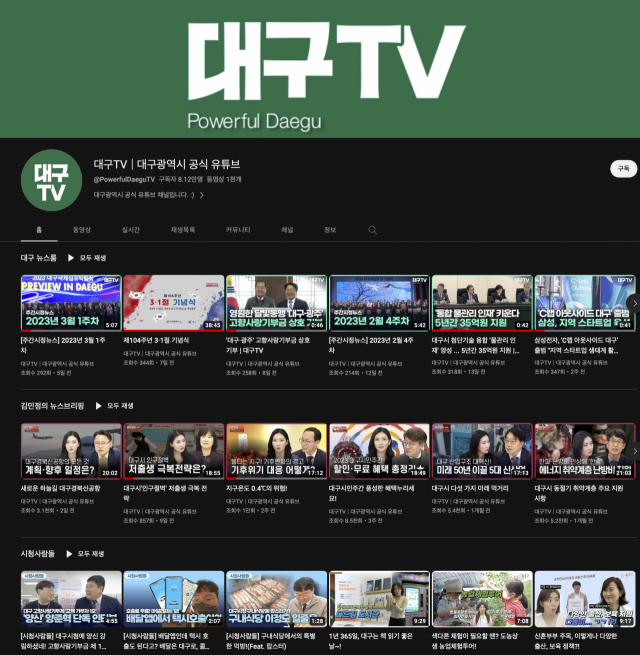Screen dimensions: 640x655
Task: Open the 구내식당 video
Action: pos(275,598)
